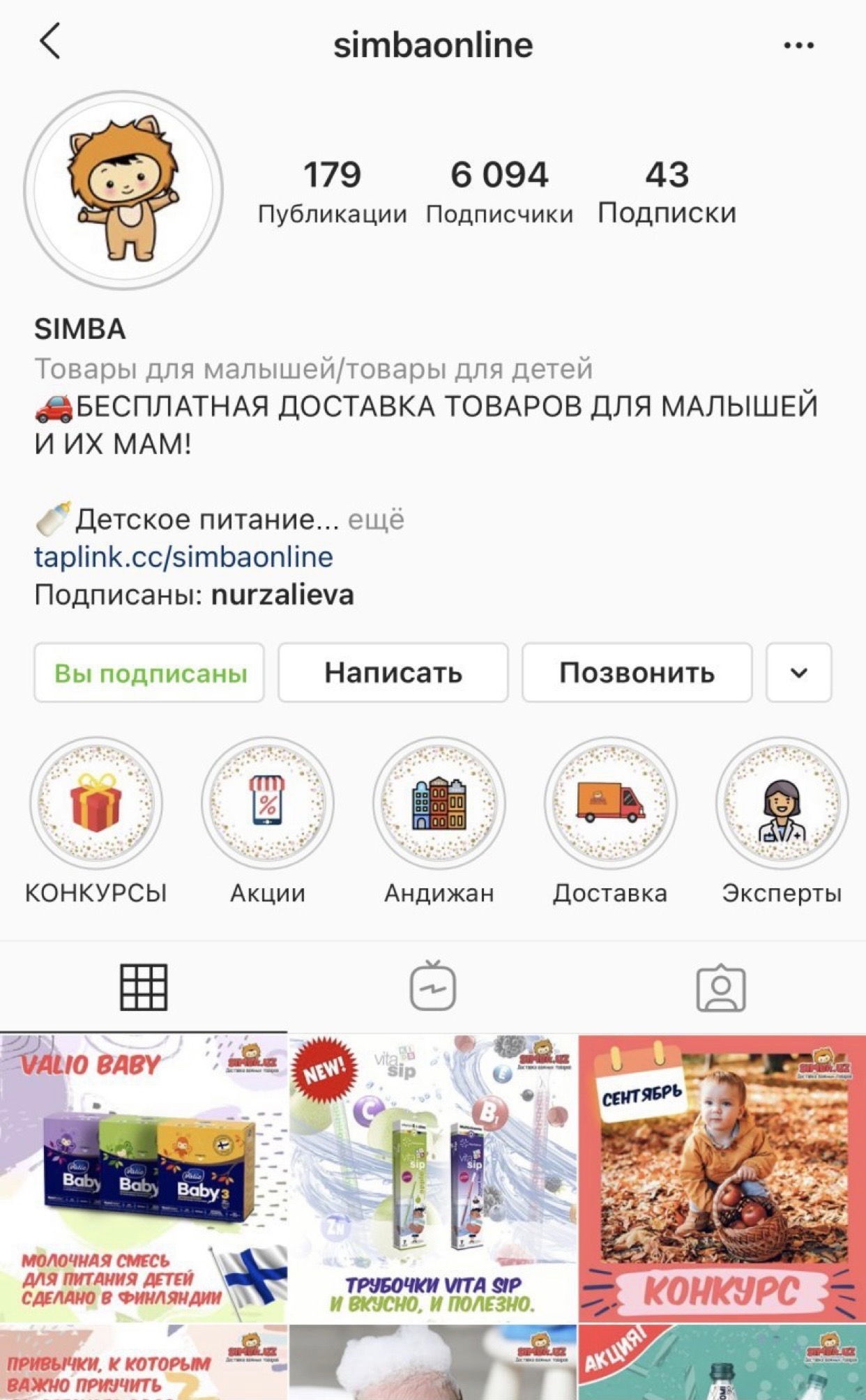Open the Акции story highlight
This screenshot has width=866, height=1400.
pyautogui.click(x=268, y=804)
